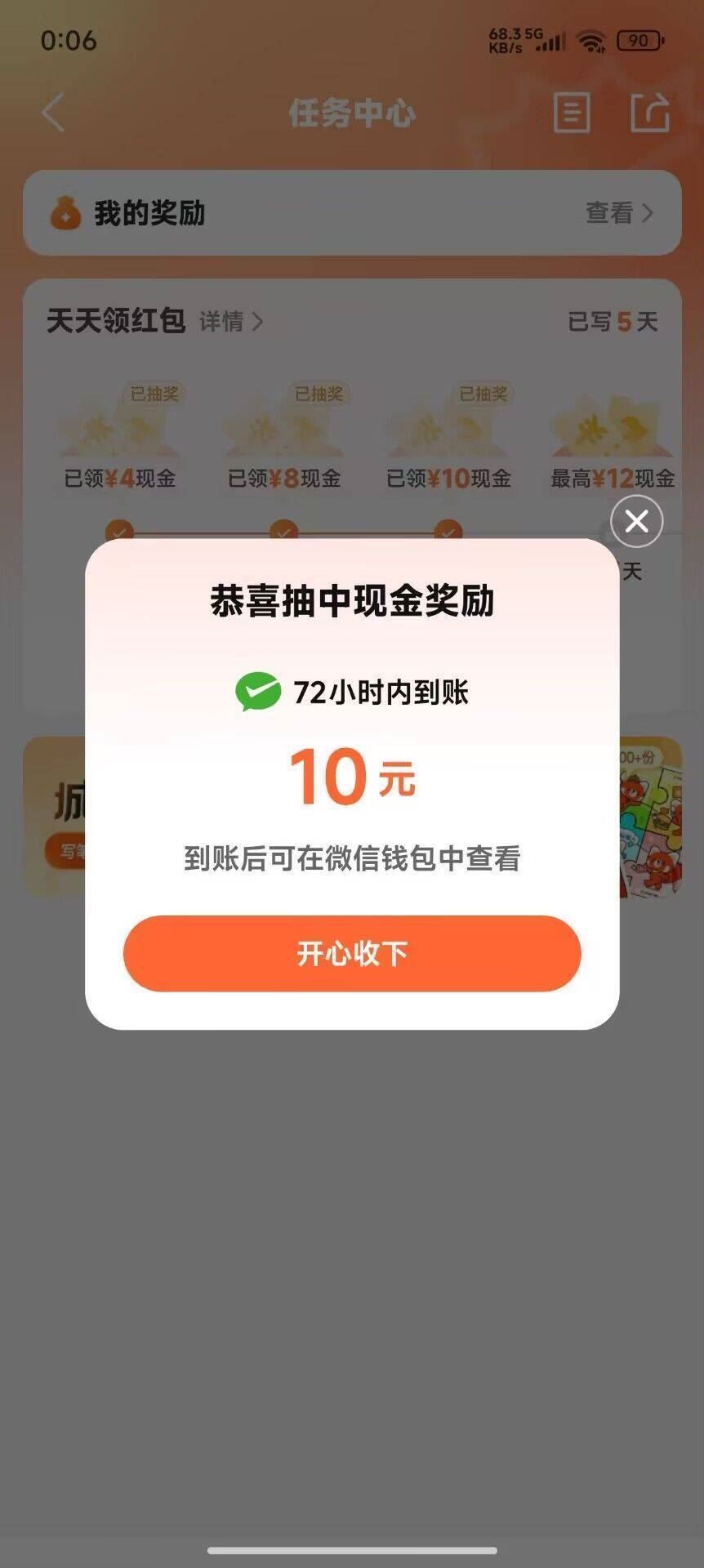Tap the 开心收下 confirmation button

tap(352, 953)
